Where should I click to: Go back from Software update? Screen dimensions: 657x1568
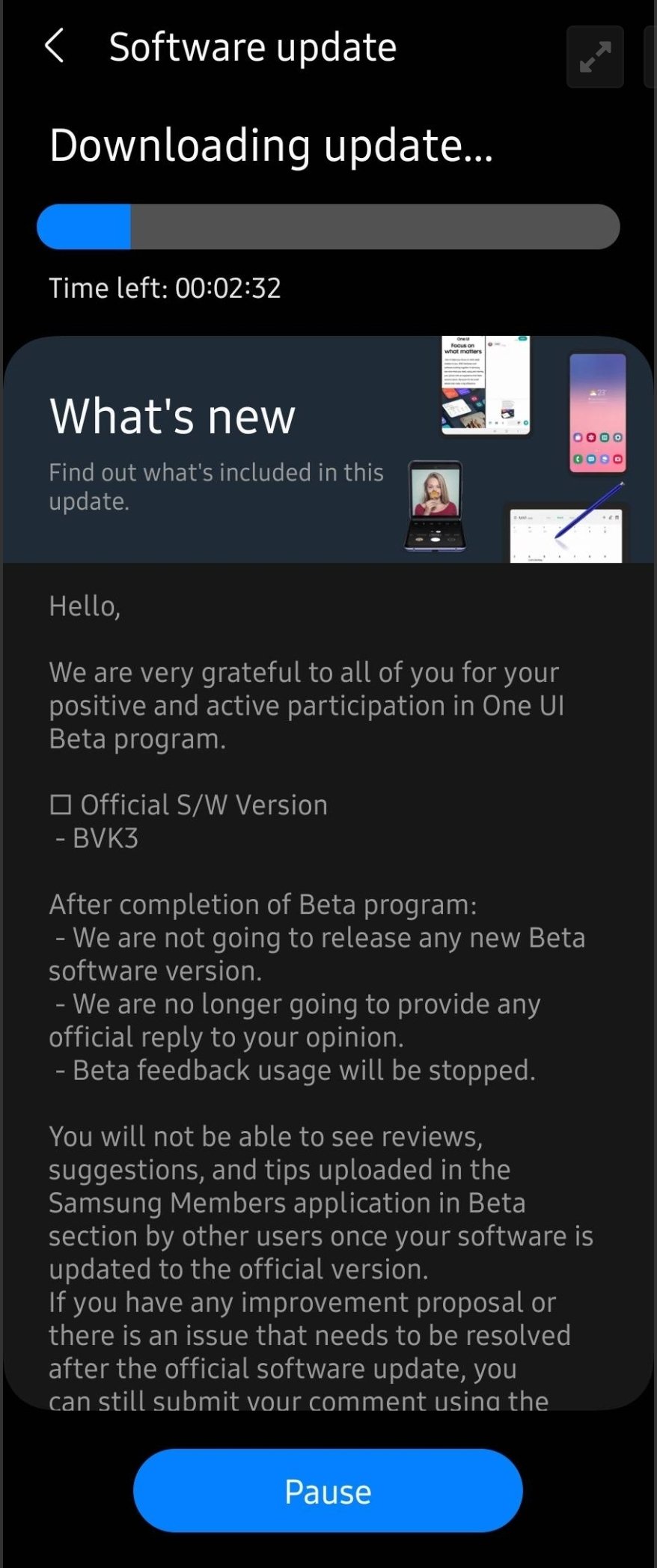[x=54, y=46]
